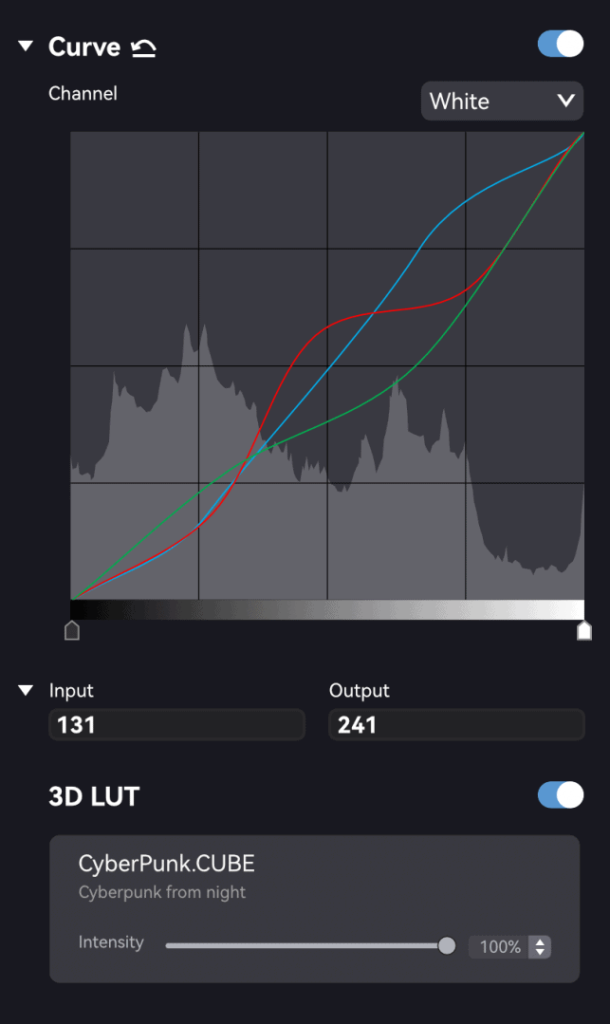Screen dimensions: 610x1024
Task: Collapse the Input/Output section arrow
Action: click(25, 690)
